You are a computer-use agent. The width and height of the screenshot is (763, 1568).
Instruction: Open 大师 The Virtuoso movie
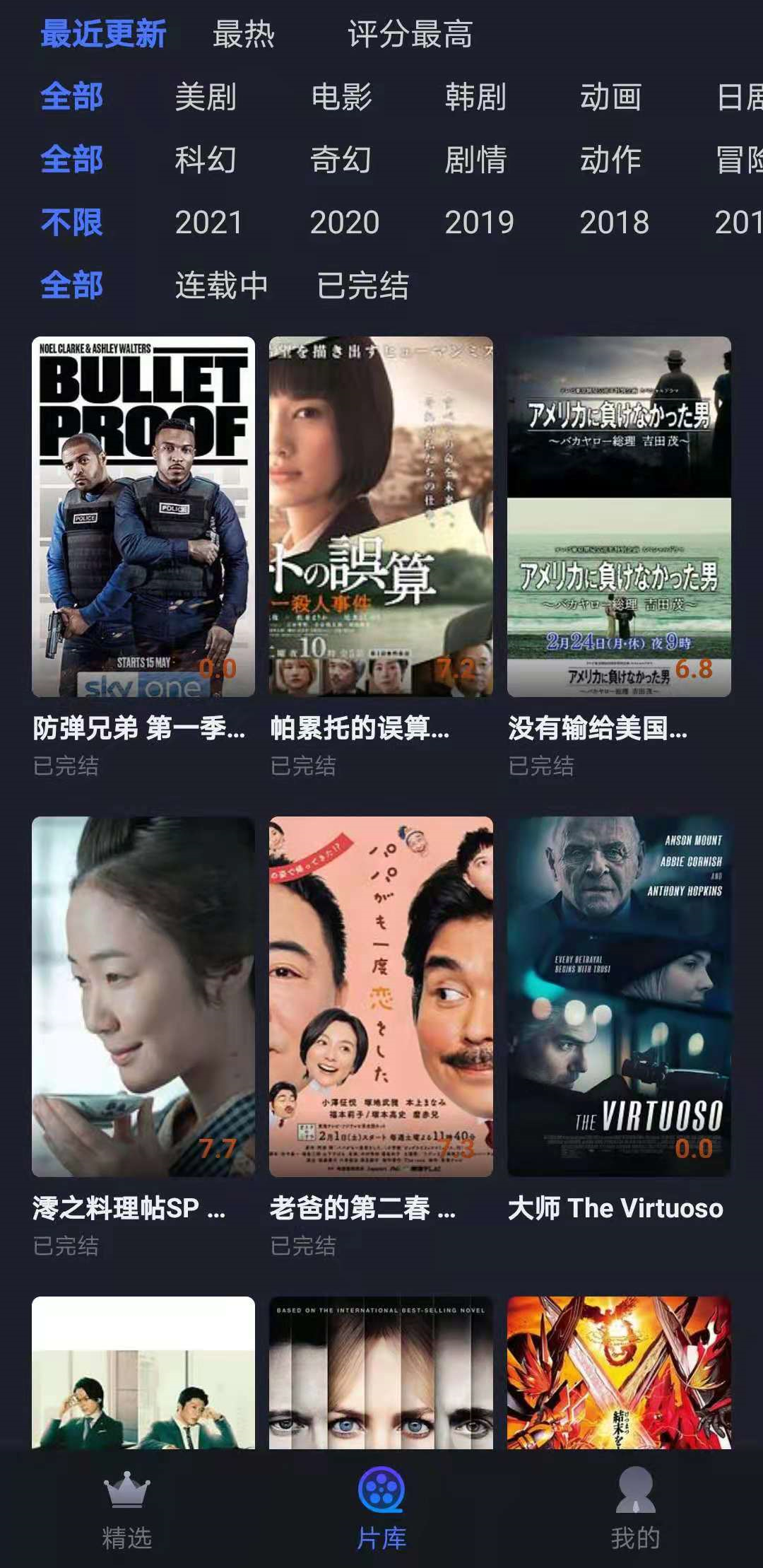coord(619,997)
